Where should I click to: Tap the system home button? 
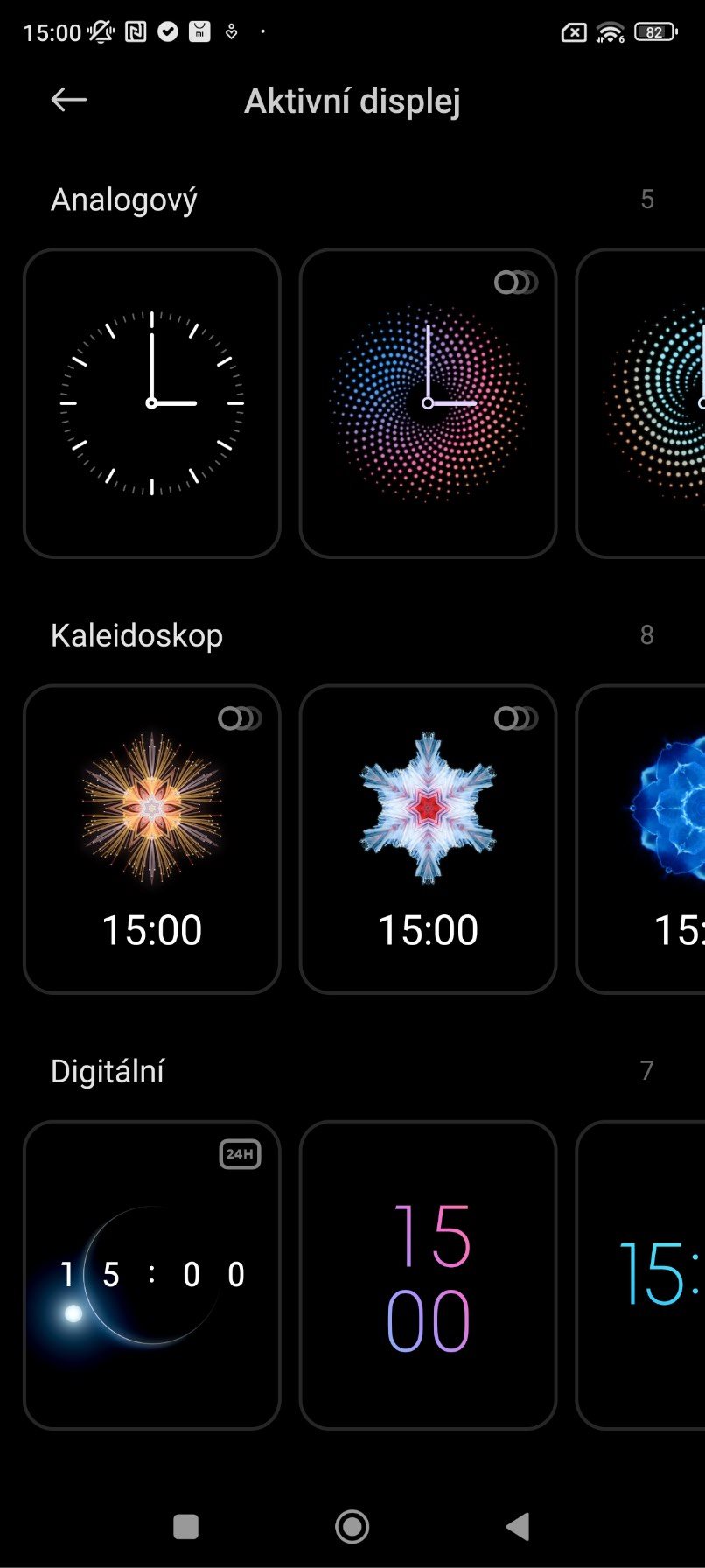click(352, 1527)
